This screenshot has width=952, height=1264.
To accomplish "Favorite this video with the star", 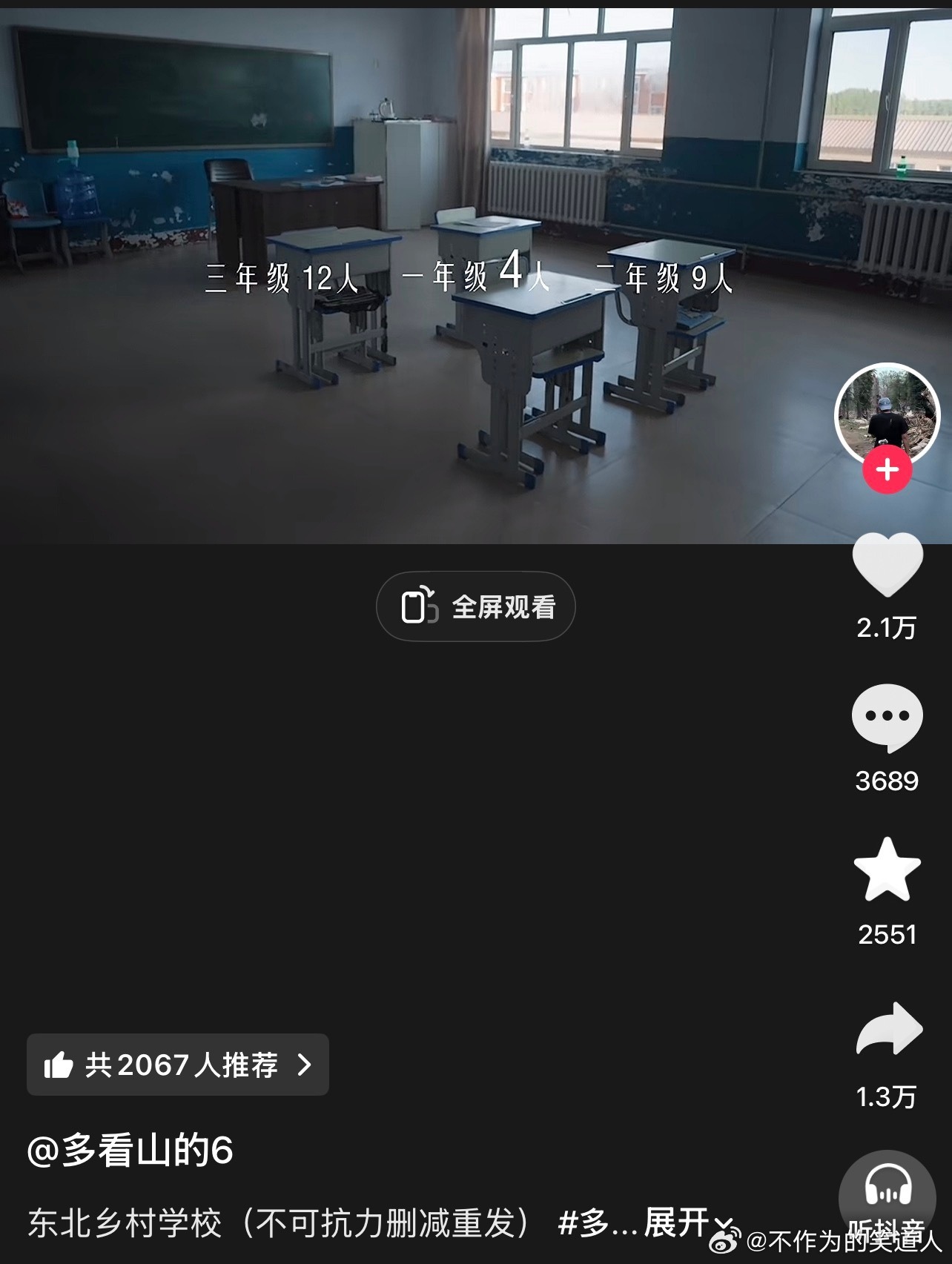I will click(x=887, y=870).
